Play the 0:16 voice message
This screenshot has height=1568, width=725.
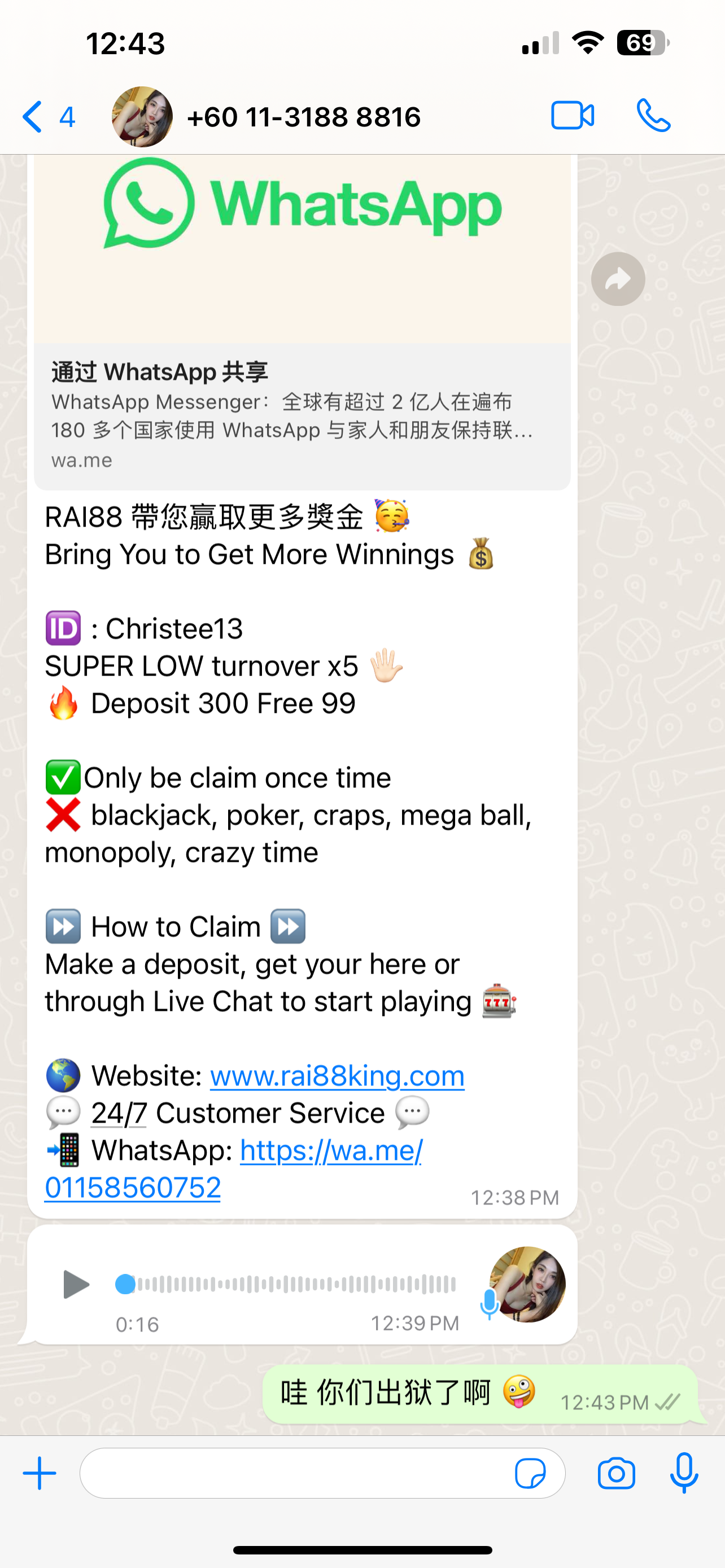coord(76,1284)
